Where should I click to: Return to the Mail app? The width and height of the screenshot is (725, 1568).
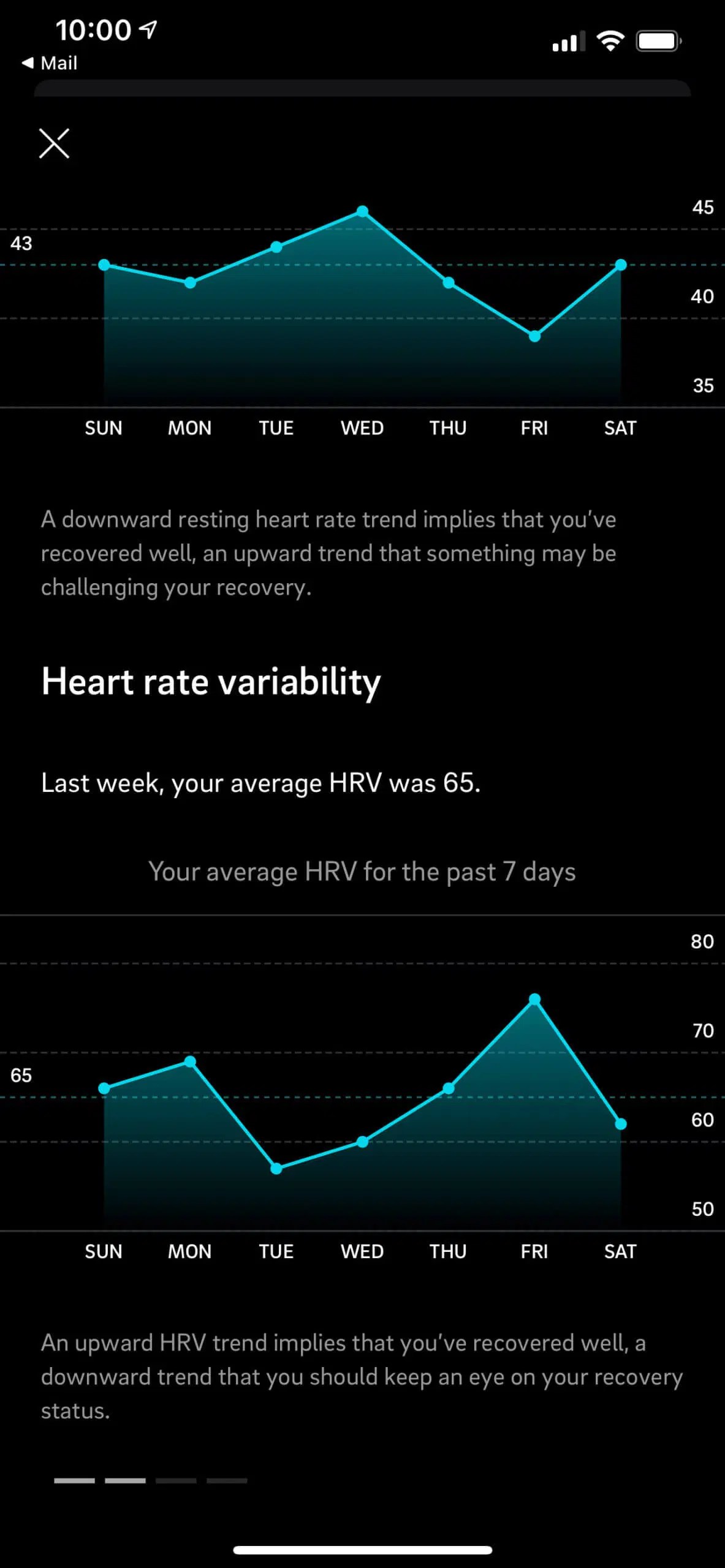pyautogui.click(x=50, y=63)
